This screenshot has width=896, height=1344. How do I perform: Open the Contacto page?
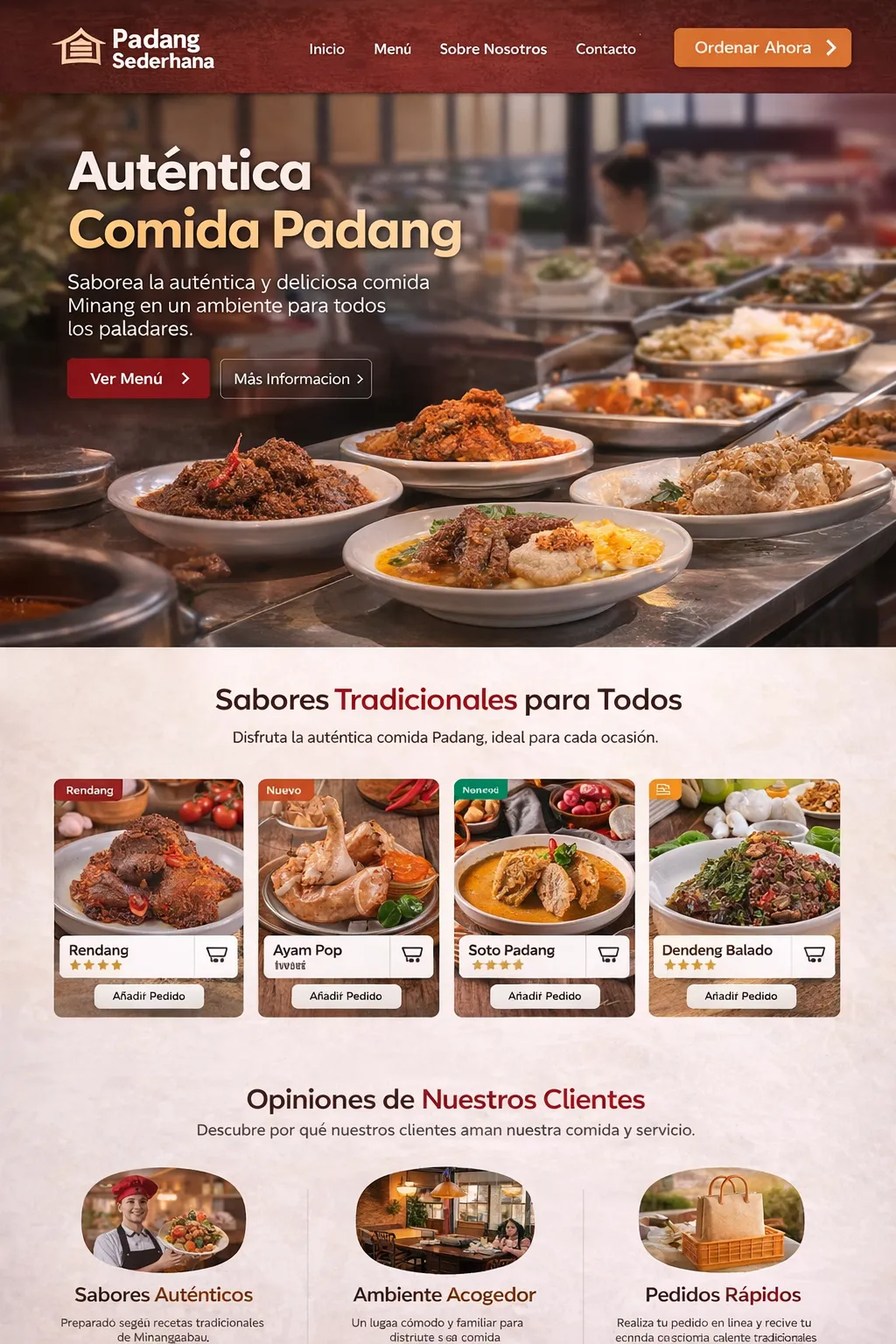[x=605, y=49]
